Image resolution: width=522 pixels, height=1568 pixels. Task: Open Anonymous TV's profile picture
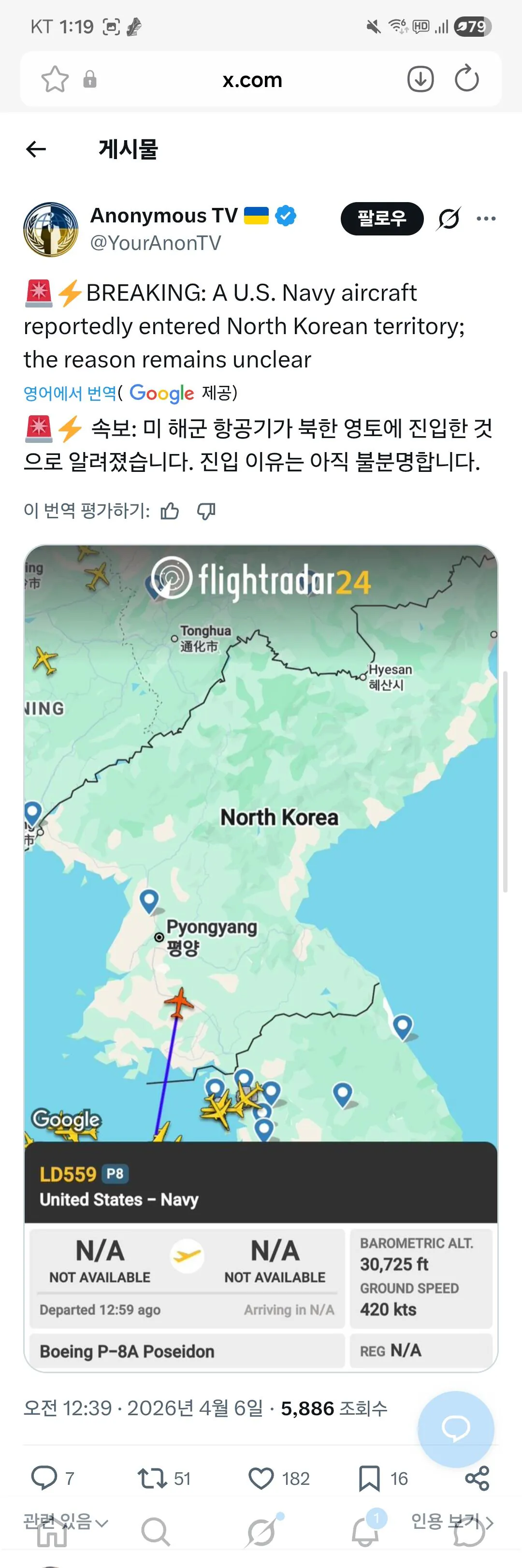click(51, 230)
